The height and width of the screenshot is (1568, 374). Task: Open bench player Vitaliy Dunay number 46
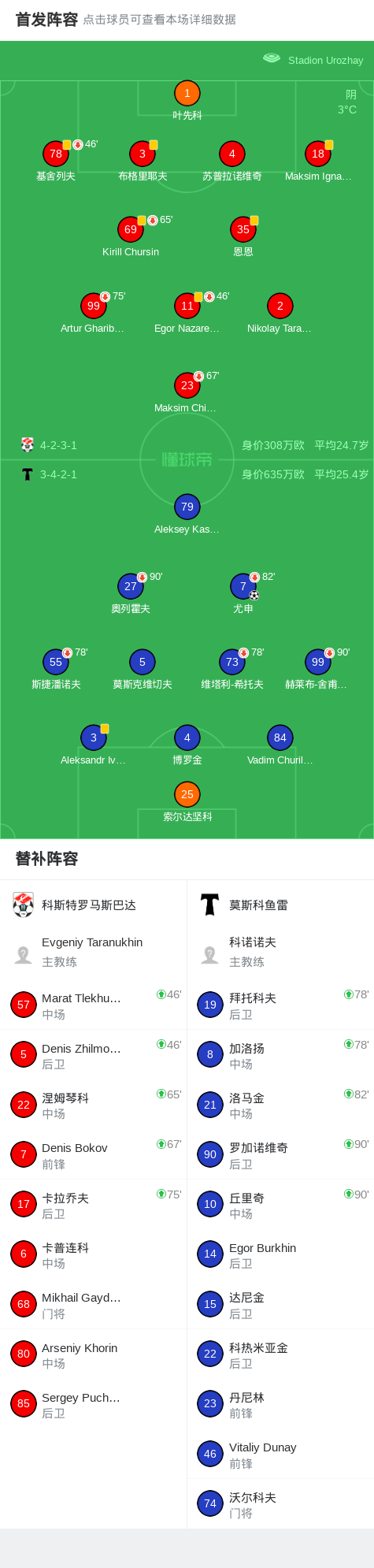pyautogui.click(x=280, y=1455)
